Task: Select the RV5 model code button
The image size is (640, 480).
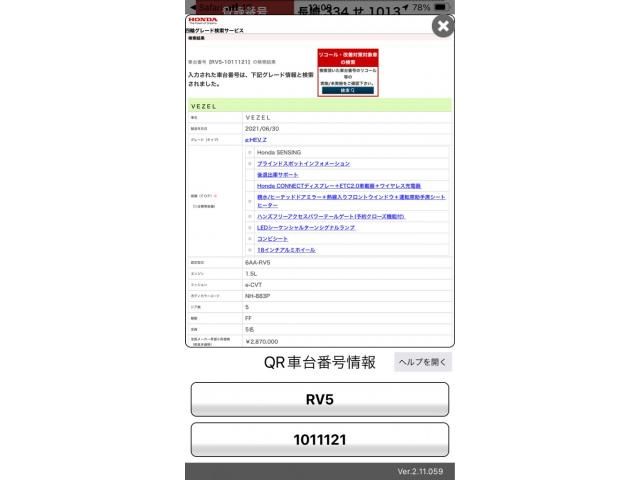Action: click(x=319, y=400)
